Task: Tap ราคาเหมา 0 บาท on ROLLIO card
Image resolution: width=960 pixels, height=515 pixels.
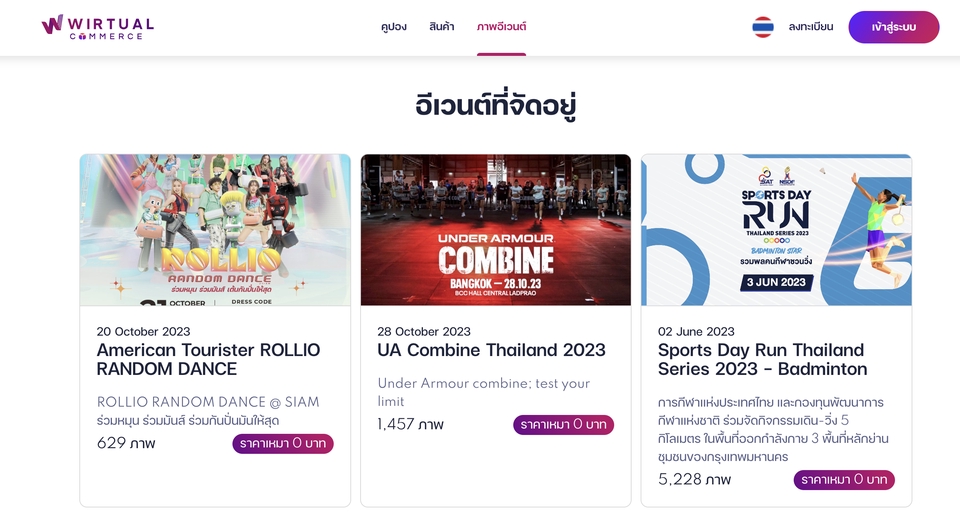Action: tap(283, 443)
